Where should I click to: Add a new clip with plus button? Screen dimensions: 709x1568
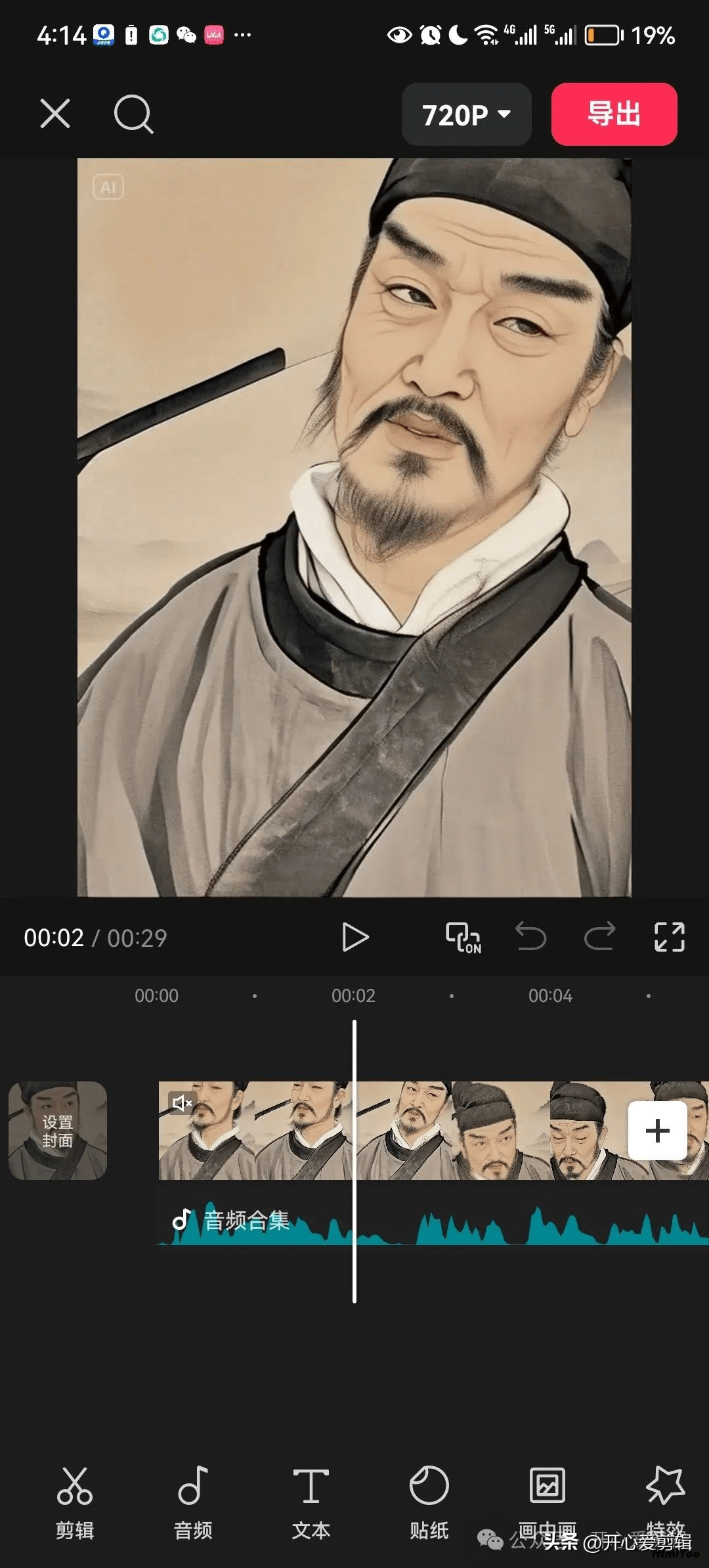tap(658, 1131)
